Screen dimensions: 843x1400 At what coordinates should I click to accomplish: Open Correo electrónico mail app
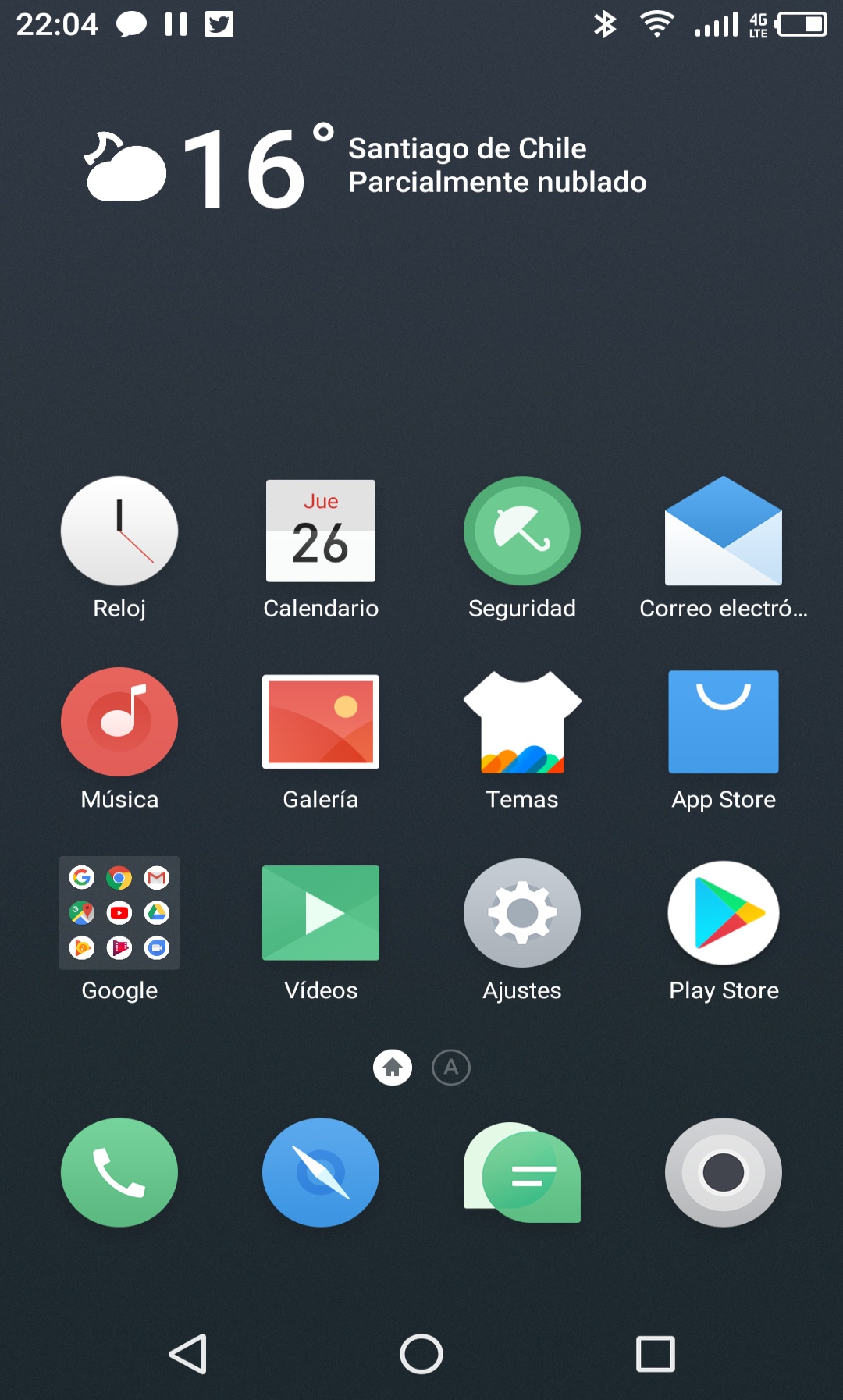click(x=723, y=531)
